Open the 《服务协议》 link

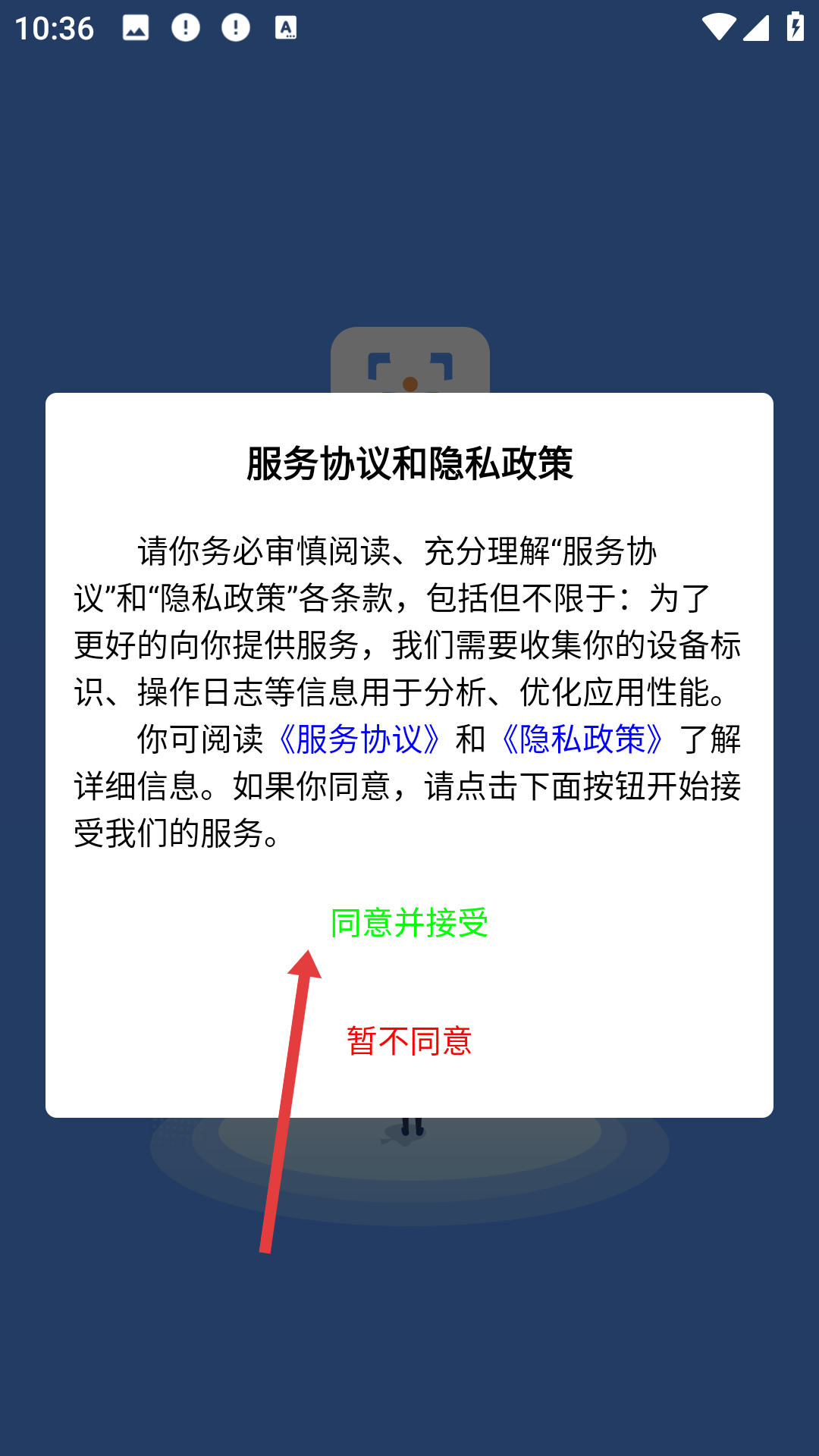tap(359, 739)
